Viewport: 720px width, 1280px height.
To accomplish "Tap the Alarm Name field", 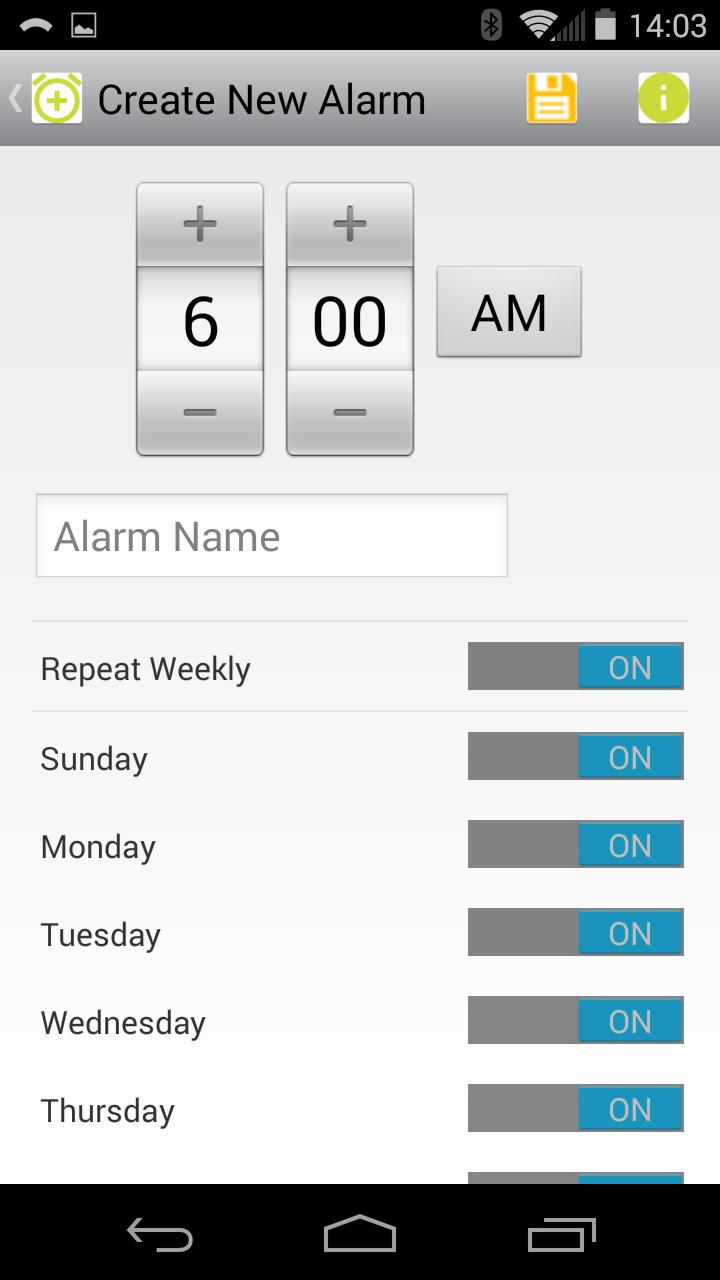I will coord(272,536).
